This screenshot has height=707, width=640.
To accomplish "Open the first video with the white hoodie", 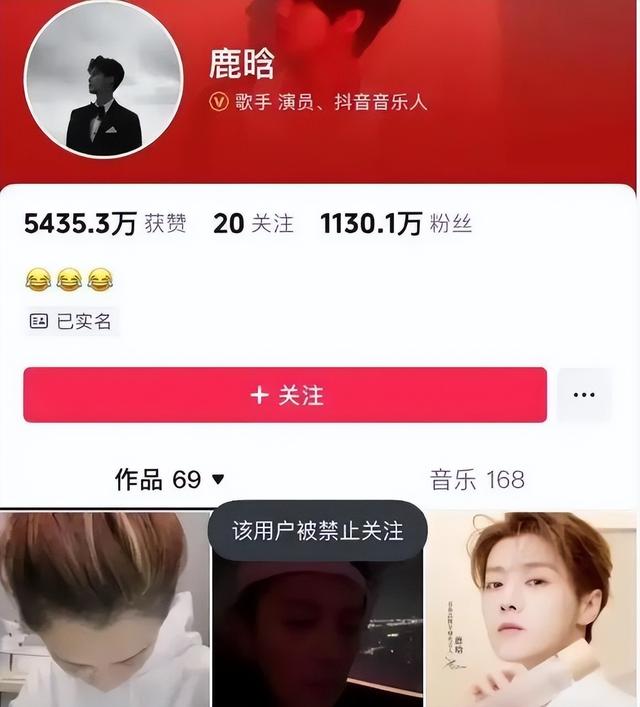I will coord(105,610).
